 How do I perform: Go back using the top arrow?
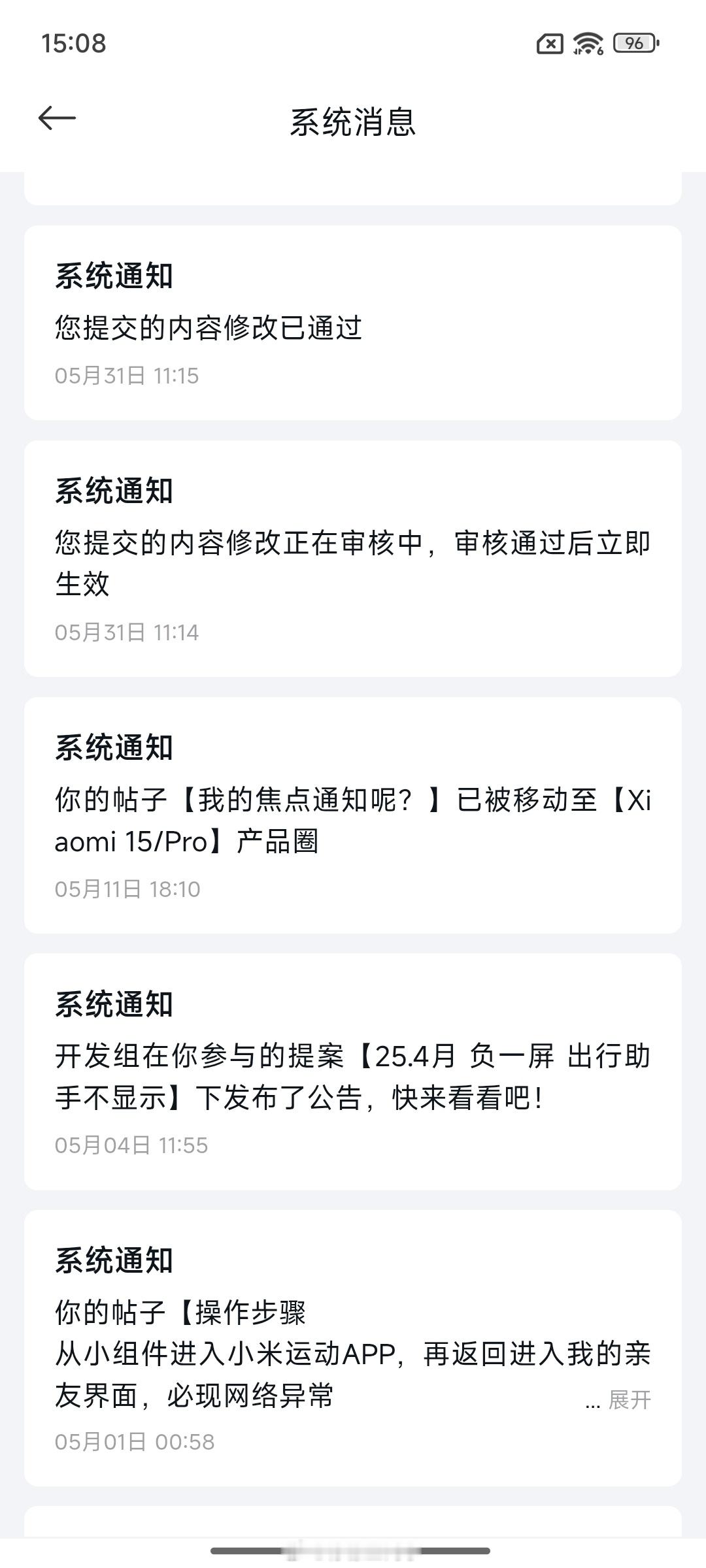(57, 118)
